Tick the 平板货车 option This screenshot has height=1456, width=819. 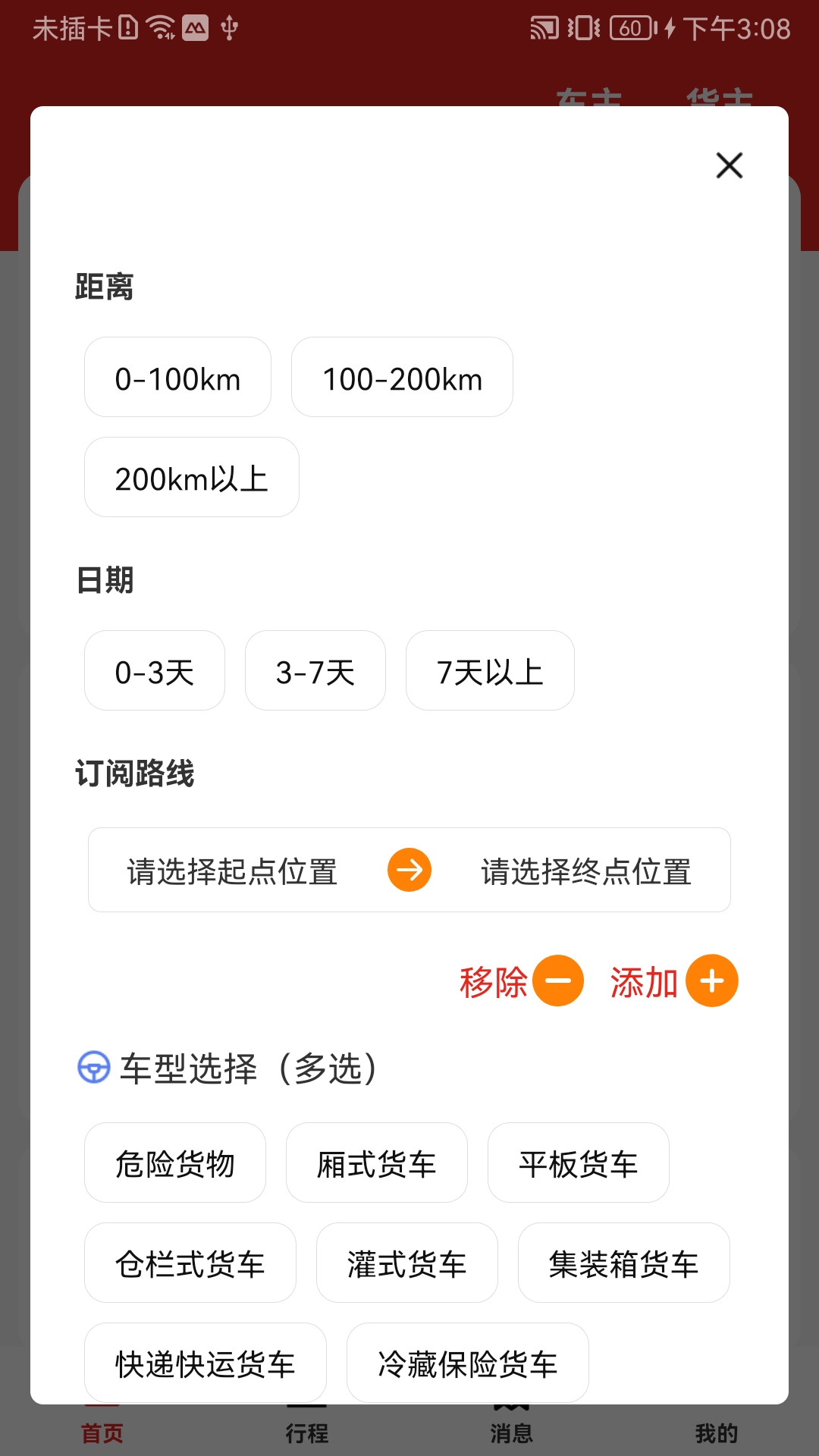coord(579,1163)
